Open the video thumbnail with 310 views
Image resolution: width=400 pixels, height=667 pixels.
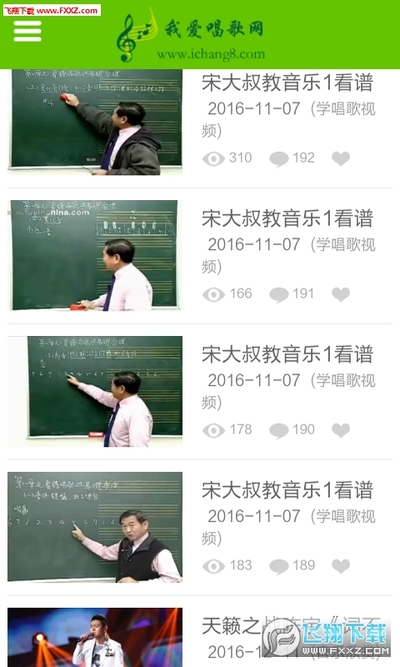(x=95, y=122)
